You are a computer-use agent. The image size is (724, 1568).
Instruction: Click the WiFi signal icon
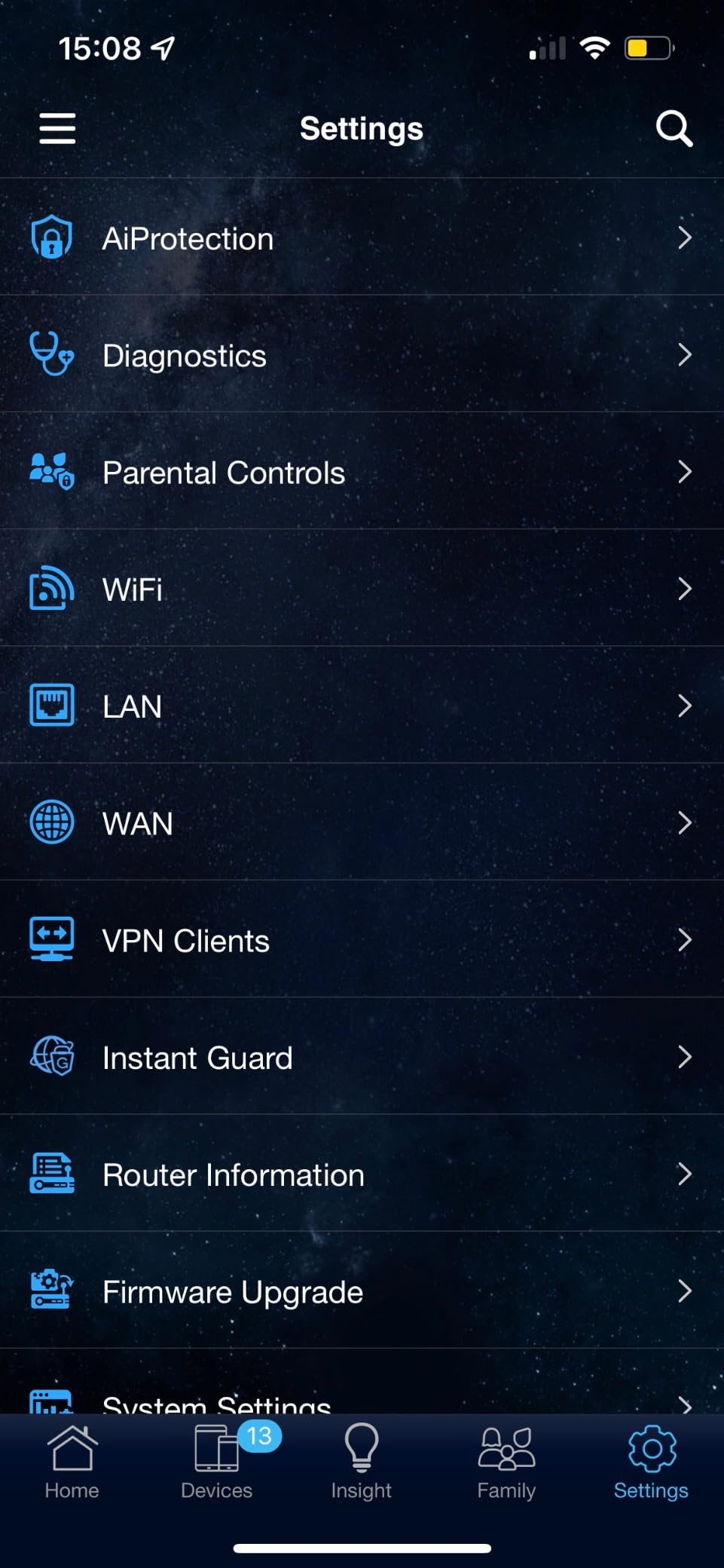pyautogui.click(x=50, y=589)
